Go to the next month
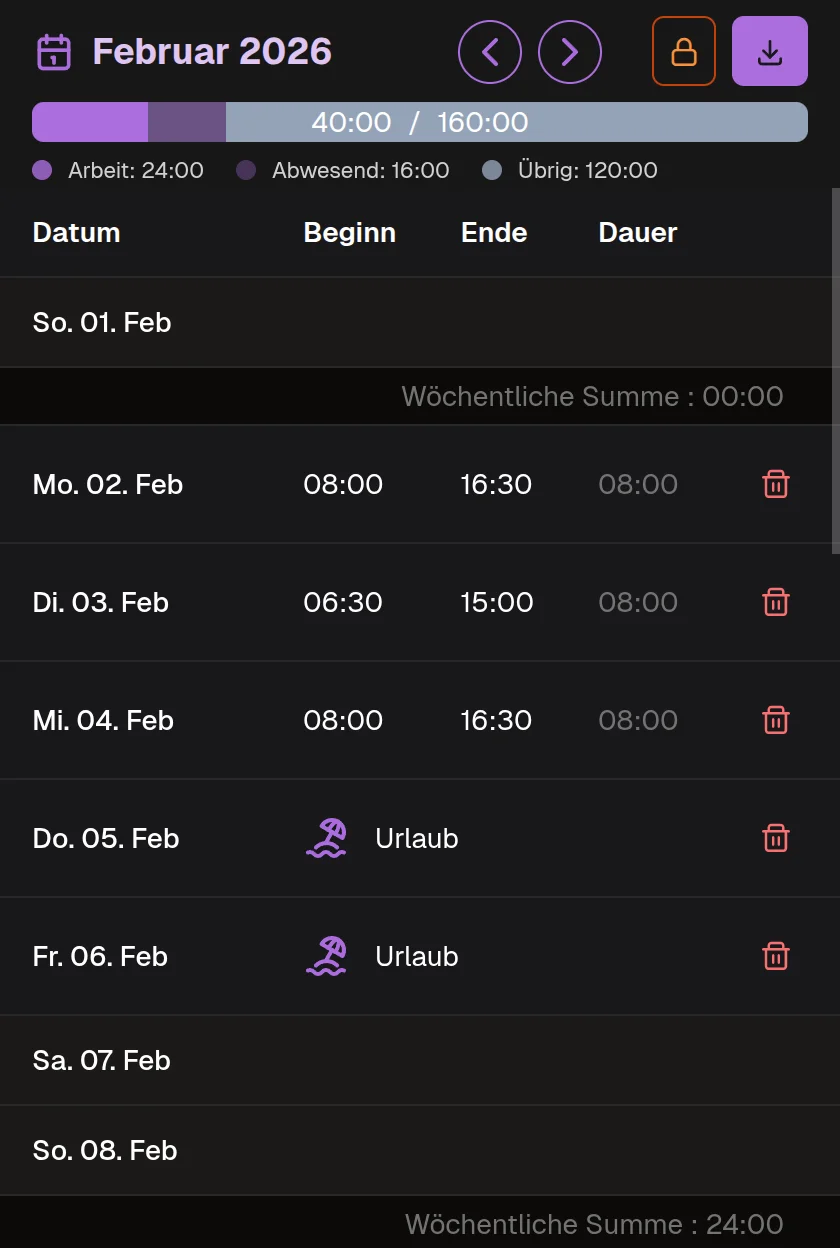840x1248 pixels. coord(570,52)
